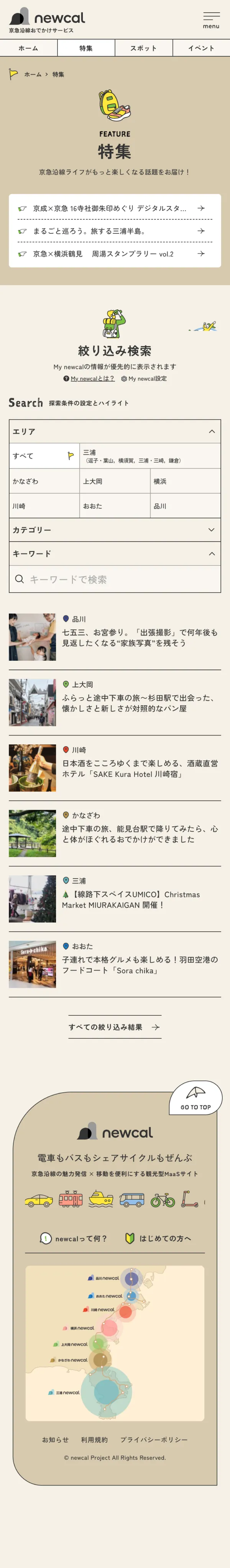The width and height of the screenshot is (230, 1568).
Task: Open the My newcalとは？ link
Action: (92, 379)
